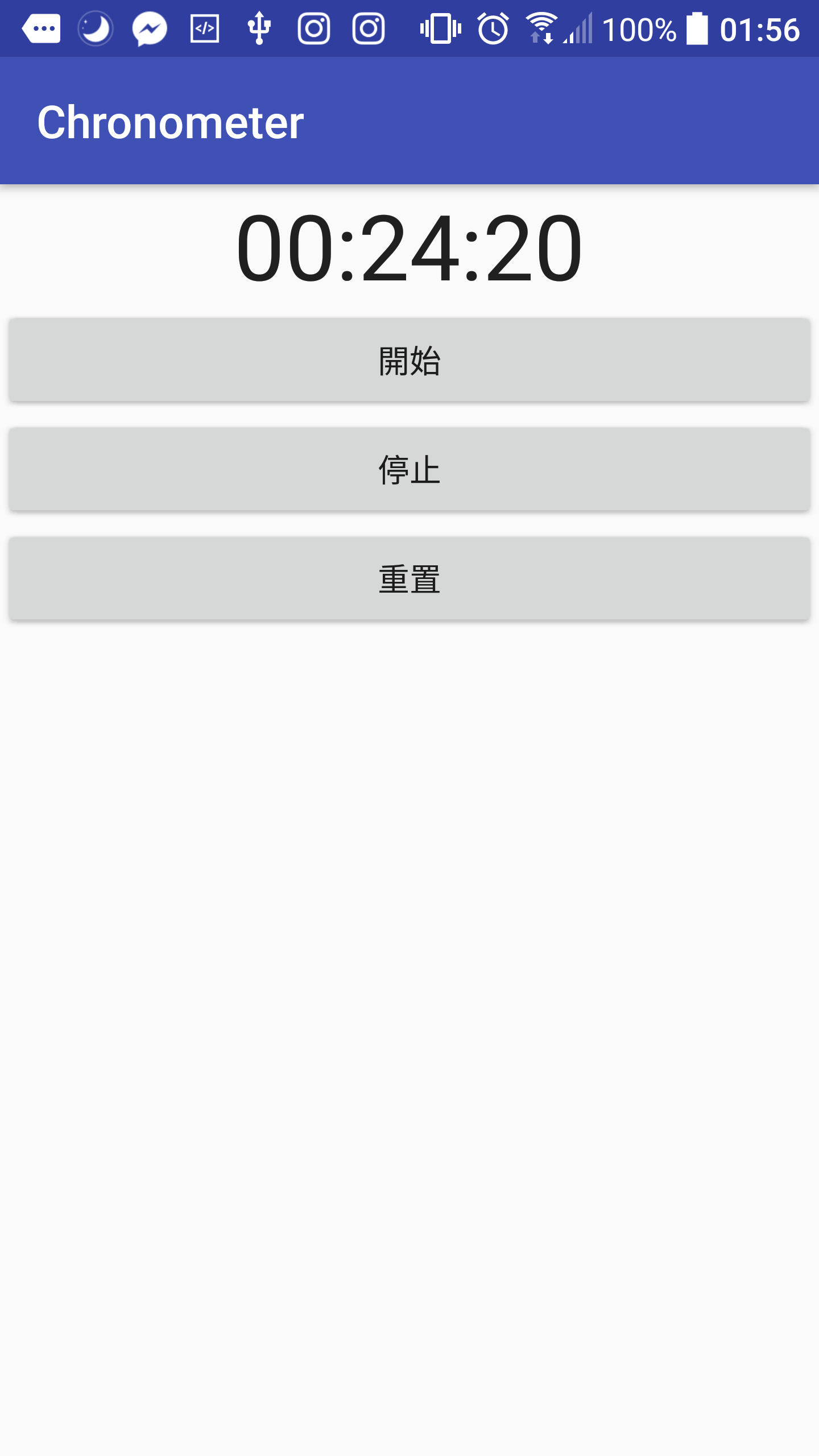Open the Messenger icon in status bar
This screenshot has height=1456, width=819.
pos(148,27)
